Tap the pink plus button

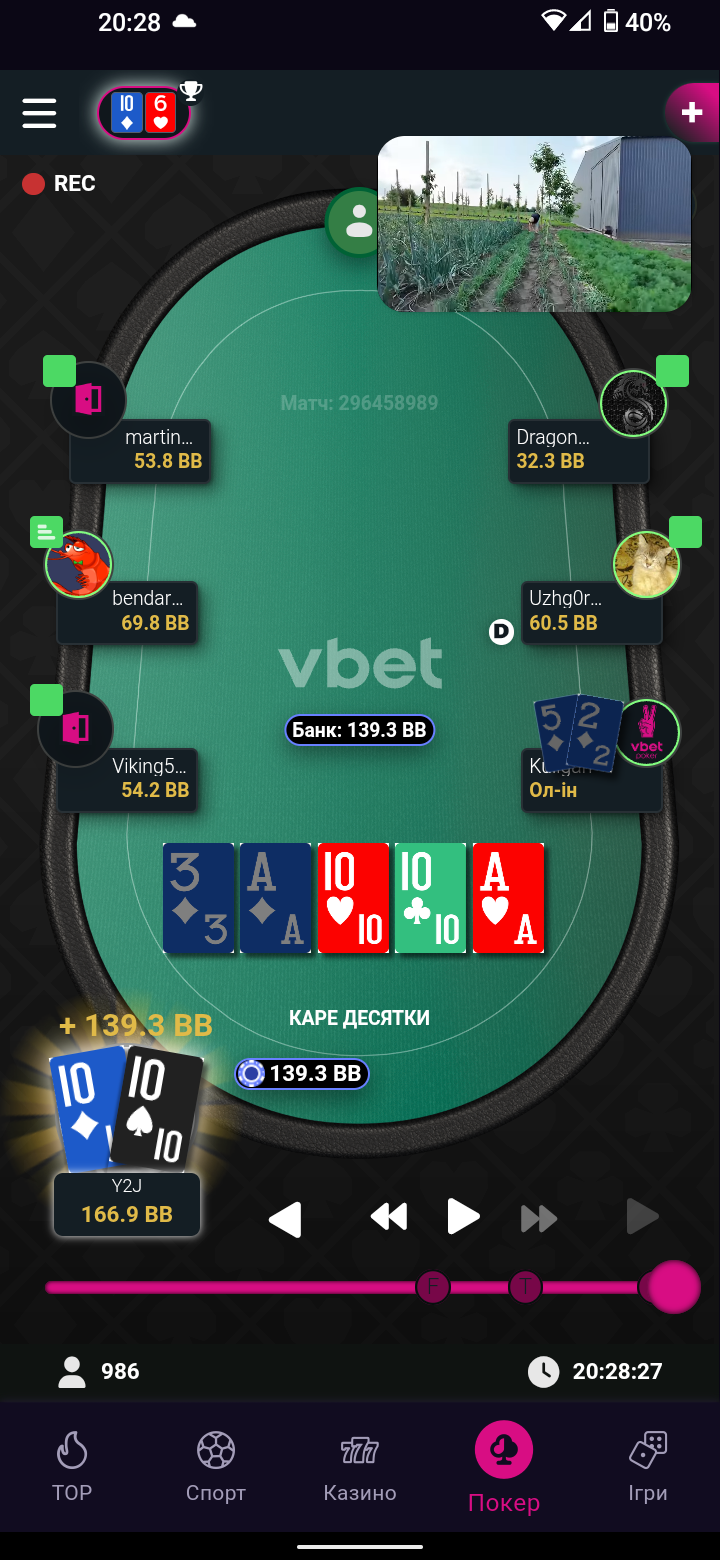tap(692, 112)
